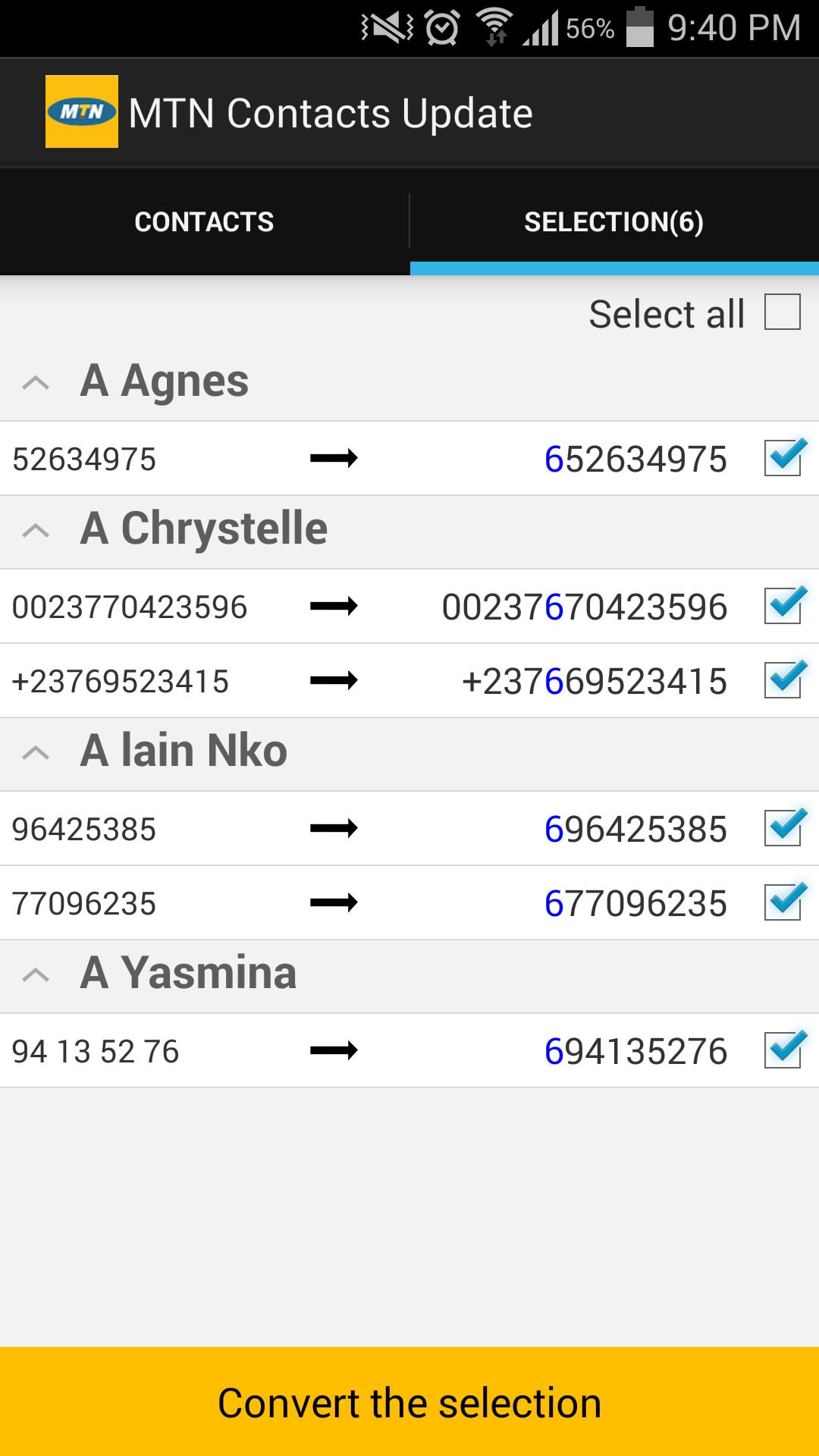
Task: Tap the old number 0023770423596
Action: [x=131, y=606]
